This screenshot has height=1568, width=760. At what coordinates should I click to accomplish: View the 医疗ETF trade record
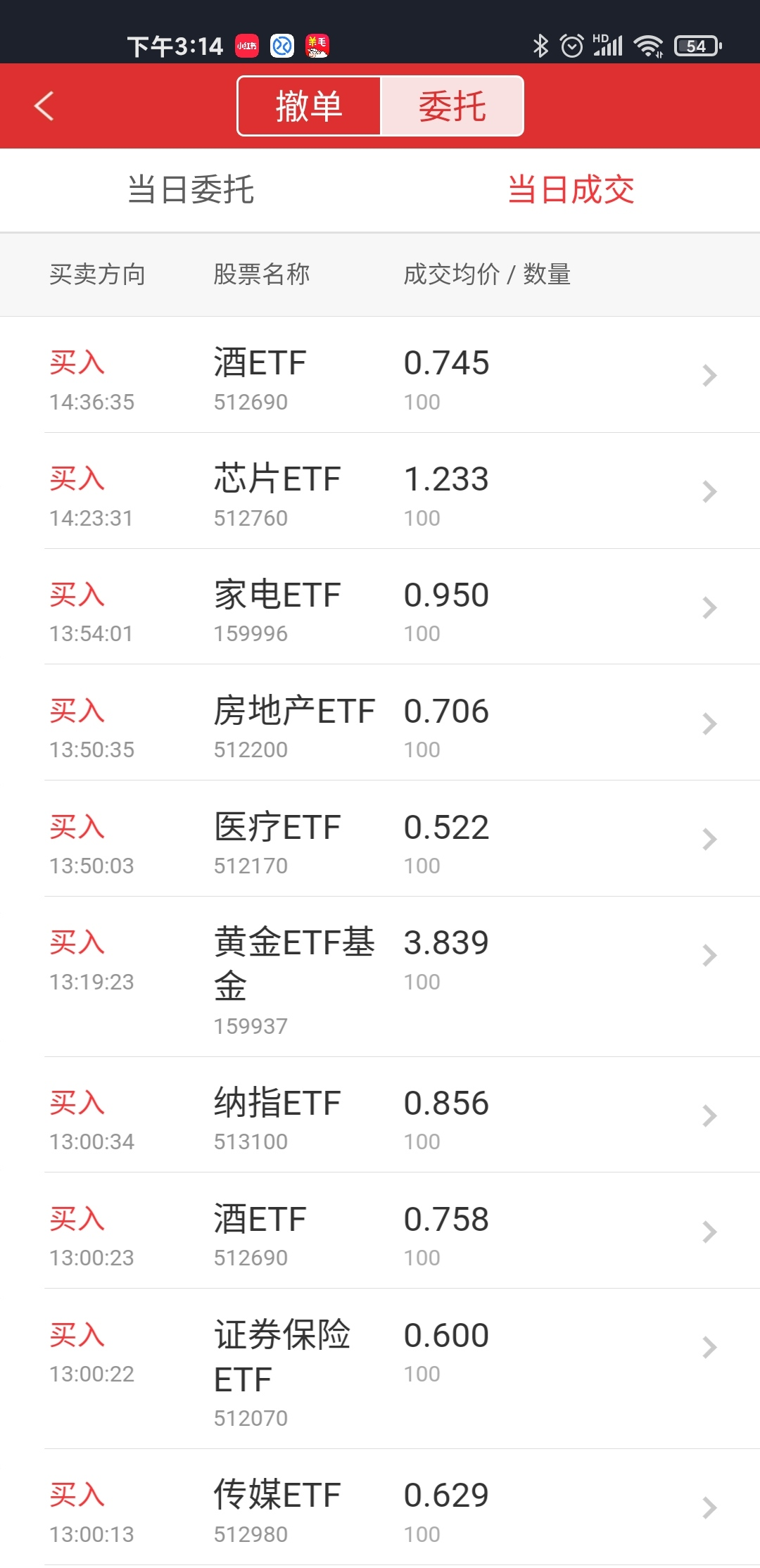(380, 839)
